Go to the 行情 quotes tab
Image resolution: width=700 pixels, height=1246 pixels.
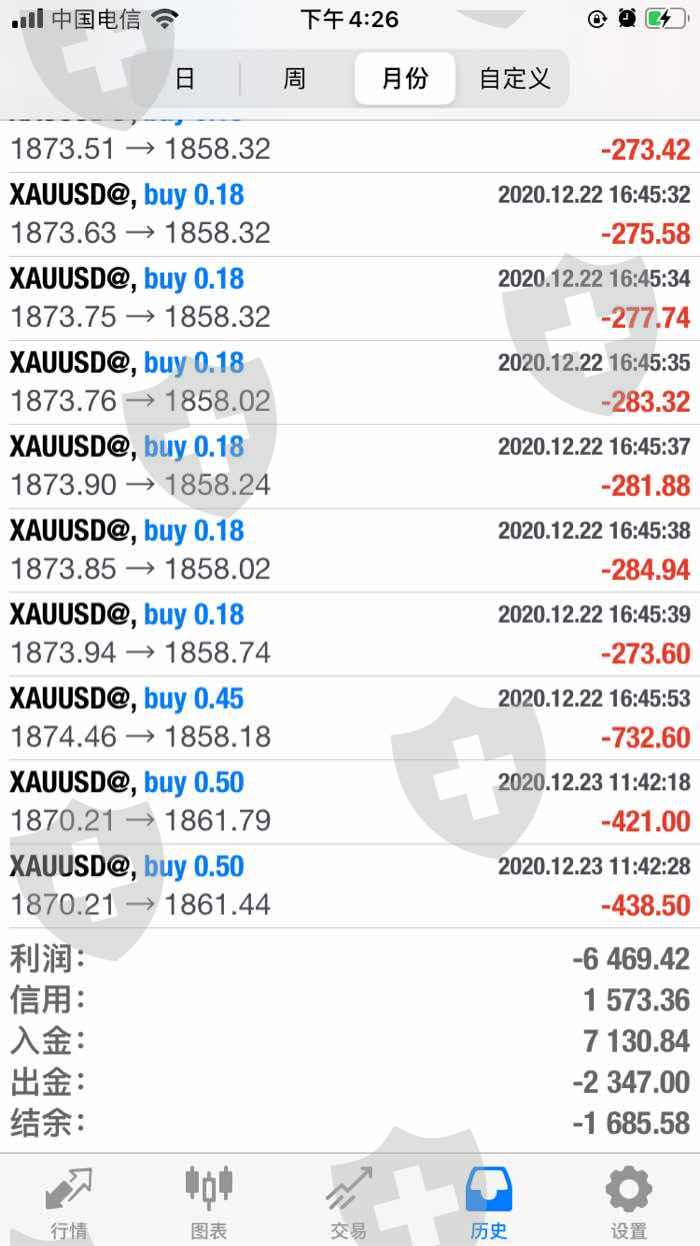69,1200
